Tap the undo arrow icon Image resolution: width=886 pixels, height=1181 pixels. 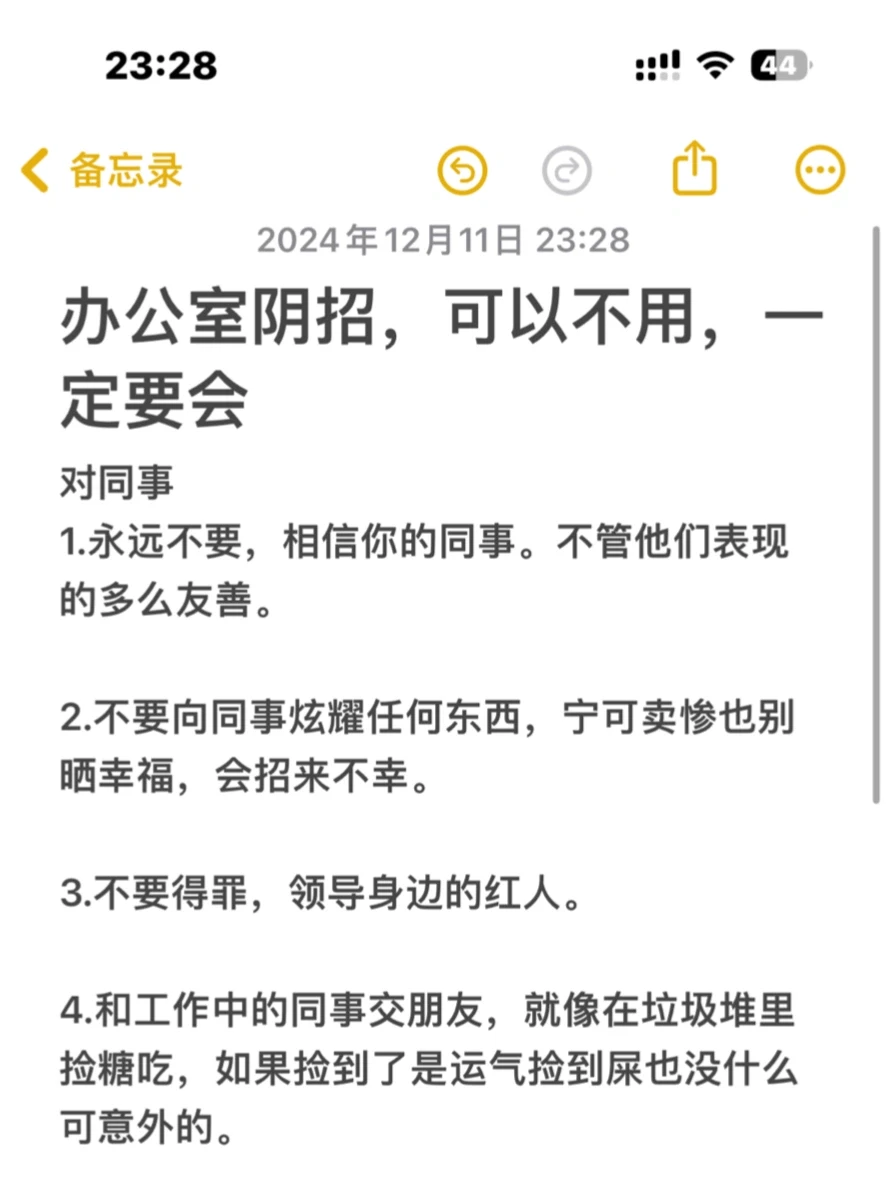coord(462,169)
